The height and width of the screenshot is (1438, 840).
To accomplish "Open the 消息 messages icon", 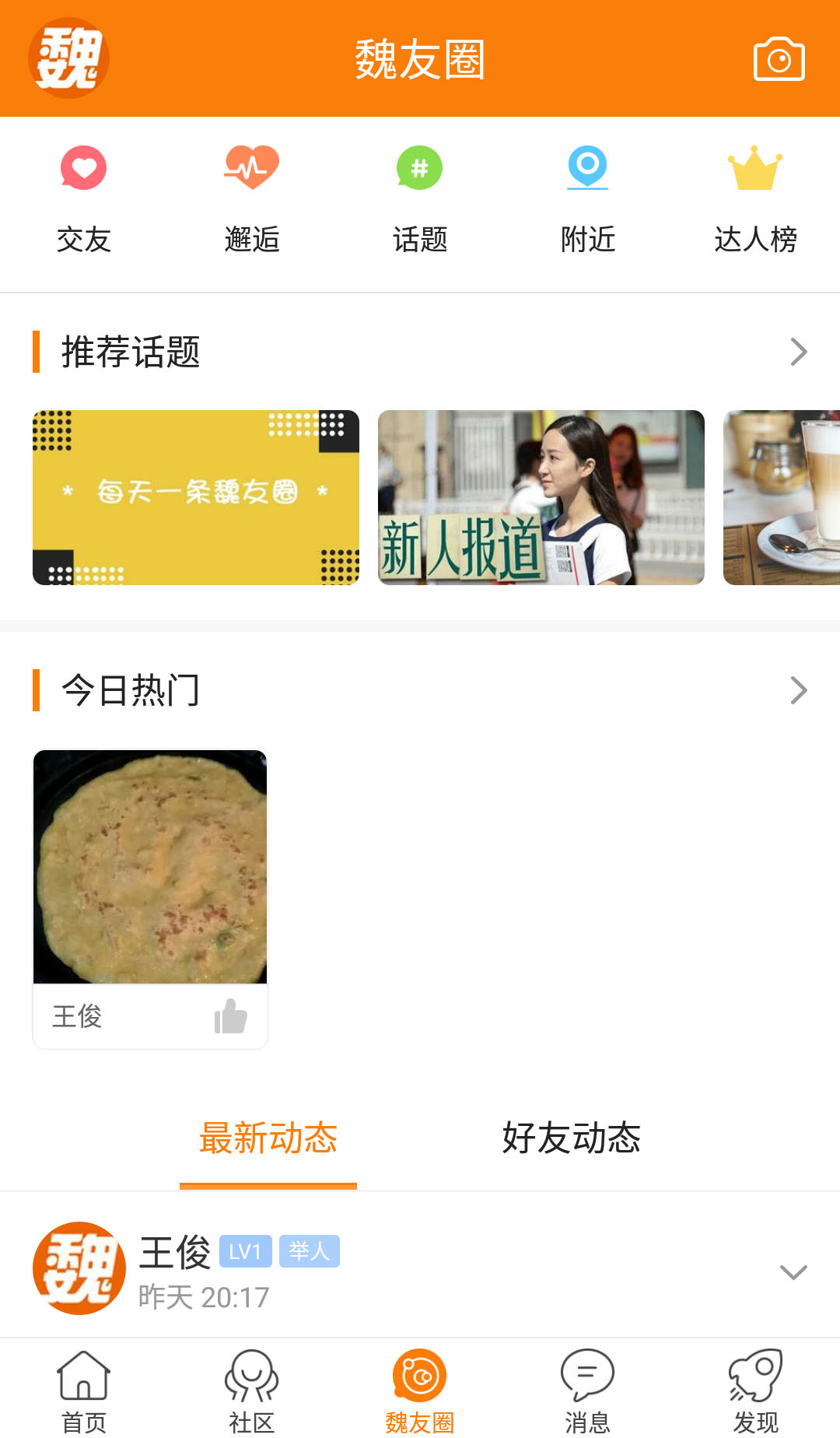I will (587, 1383).
